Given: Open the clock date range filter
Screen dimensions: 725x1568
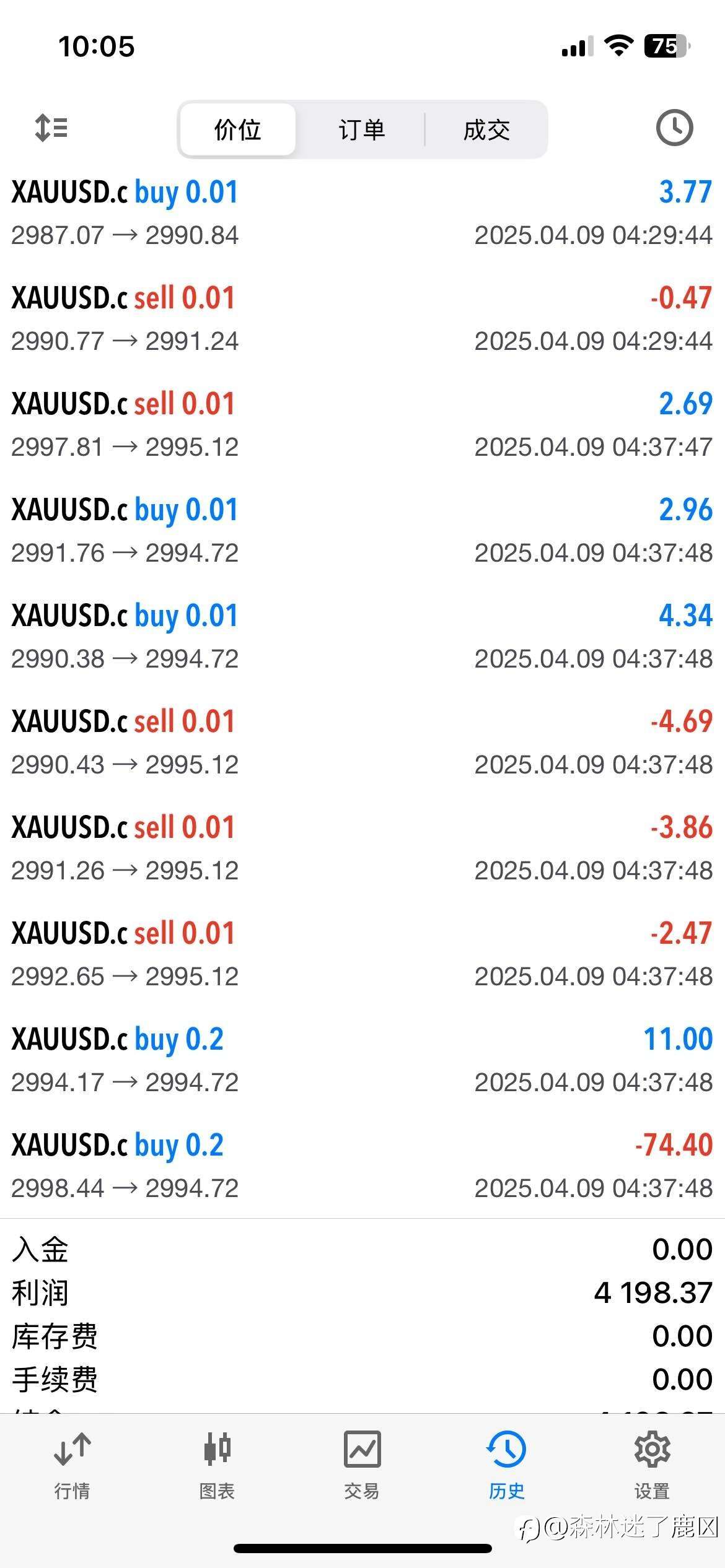Looking at the screenshot, I should (674, 128).
